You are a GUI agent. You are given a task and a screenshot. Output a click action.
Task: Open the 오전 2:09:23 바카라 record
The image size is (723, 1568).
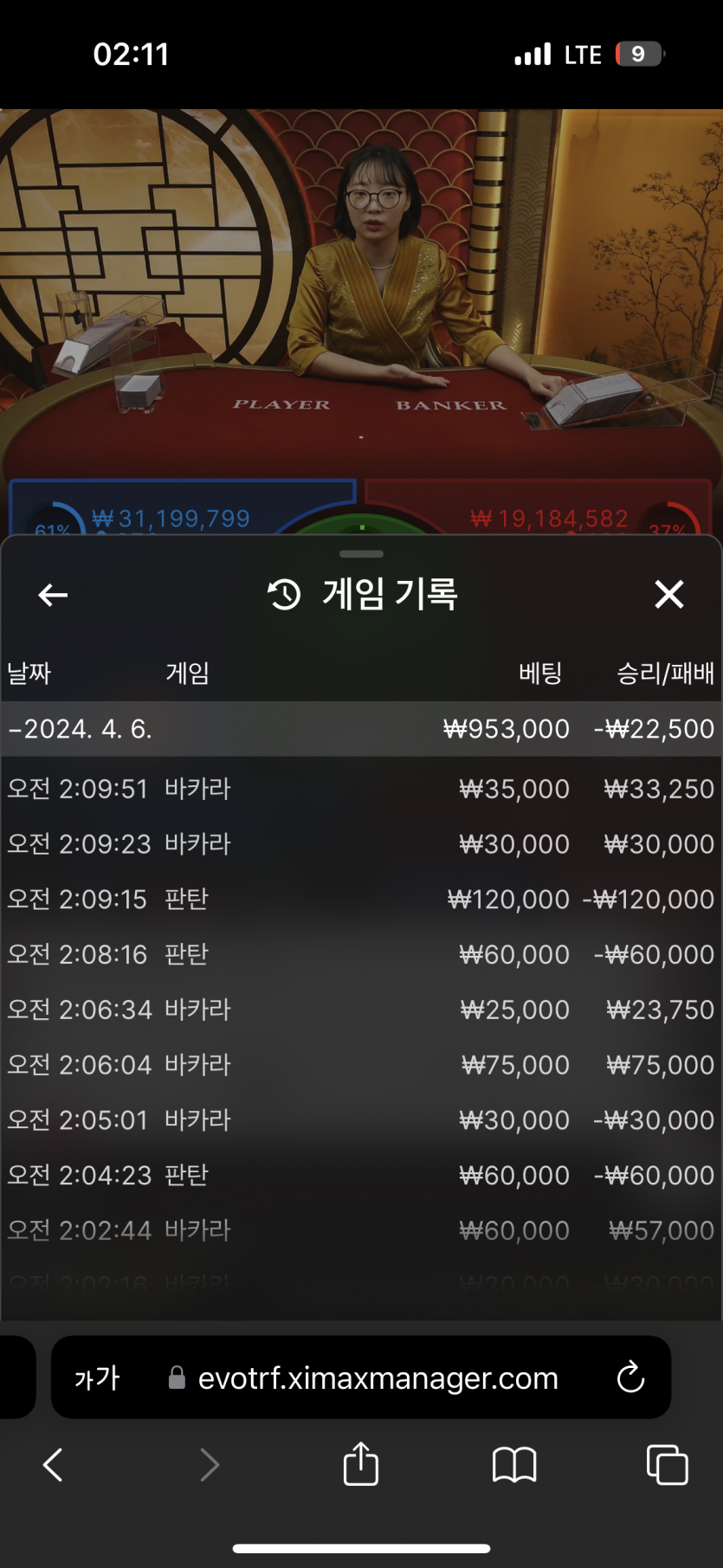pyautogui.click(x=361, y=844)
